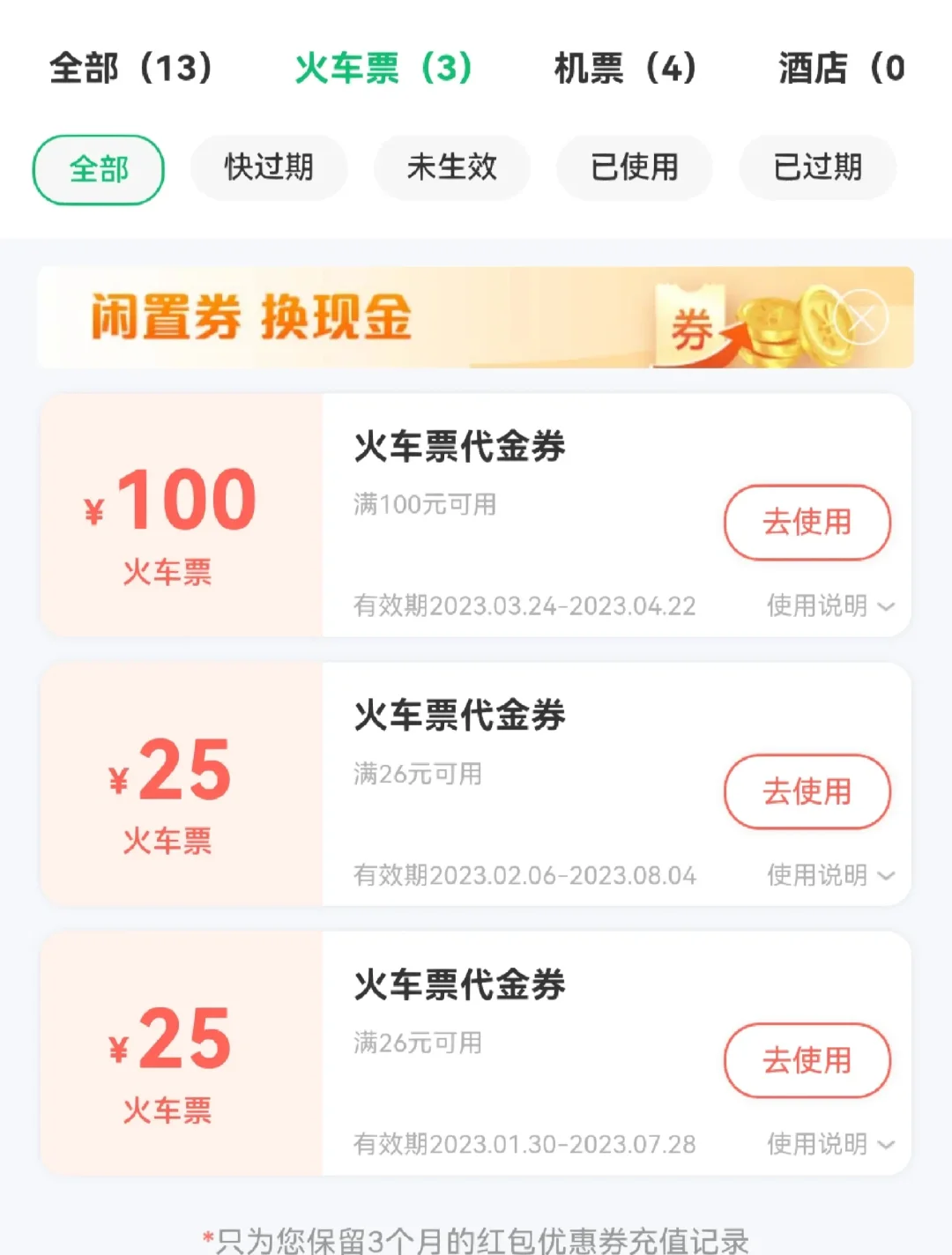Switch to the 全部 (13) top tab

(x=130, y=68)
